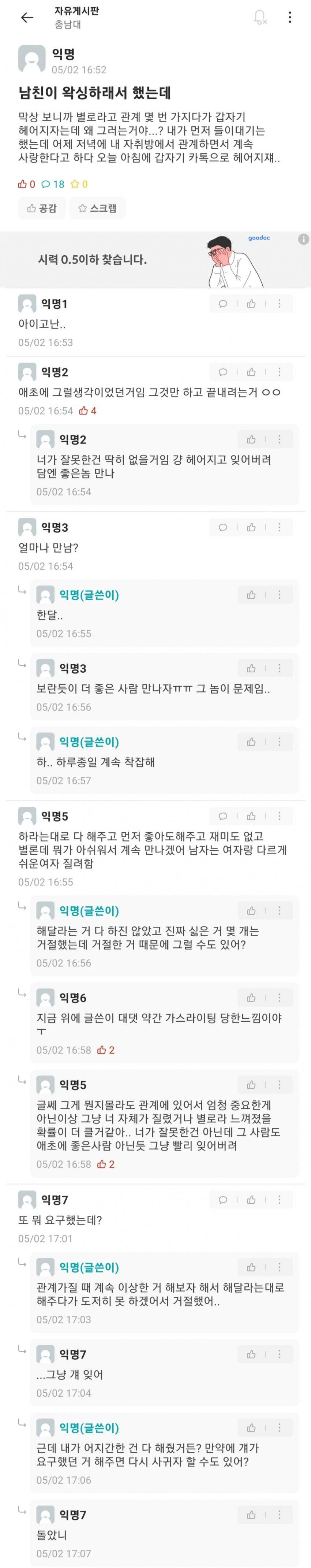Reply to 익명7's comment 또 뭐 요구했는데?
Screen dimensions: 311x1568
click(x=223, y=1200)
